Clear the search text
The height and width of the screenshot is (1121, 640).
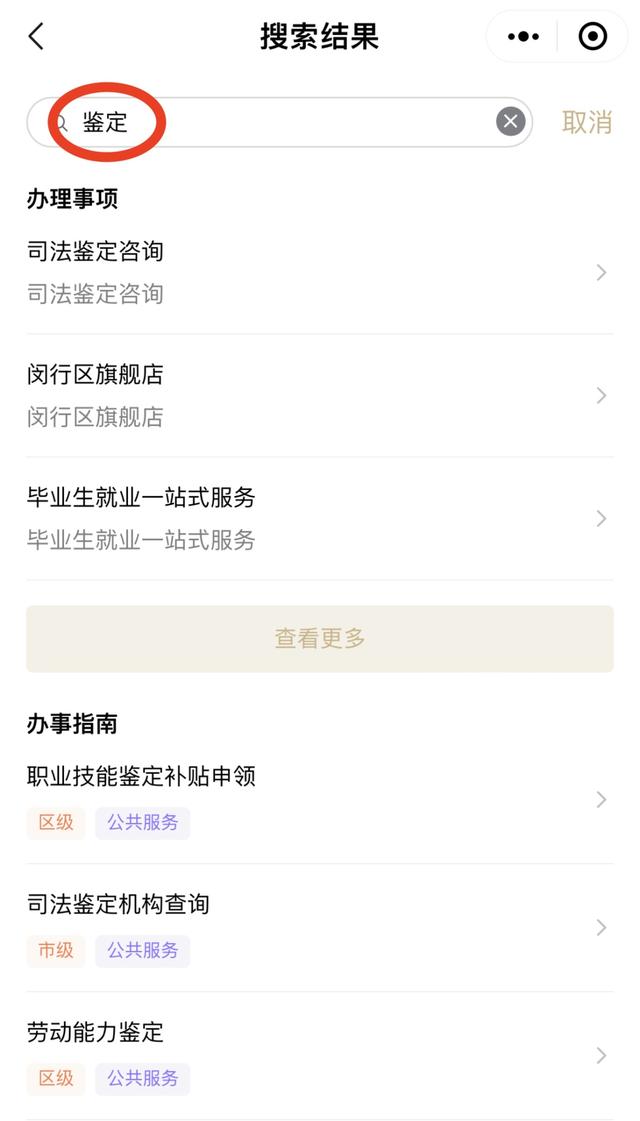click(511, 122)
